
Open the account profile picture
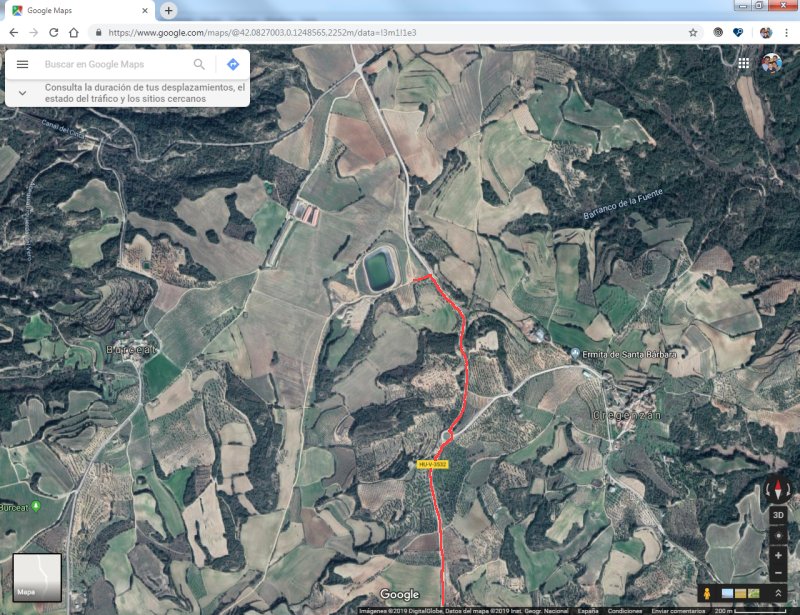(770, 62)
